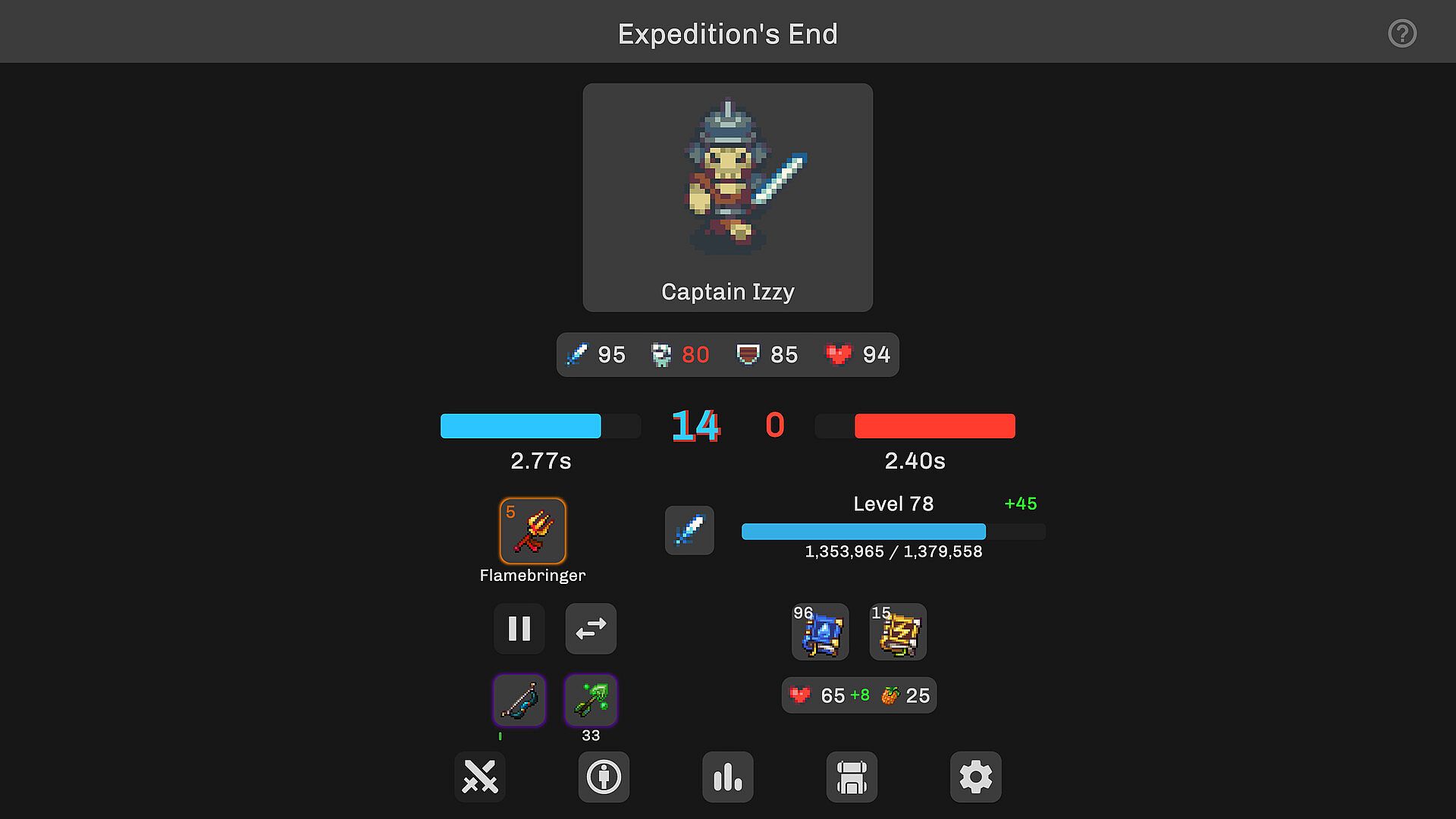Open the backpack inventory tab

(x=852, y=777)
